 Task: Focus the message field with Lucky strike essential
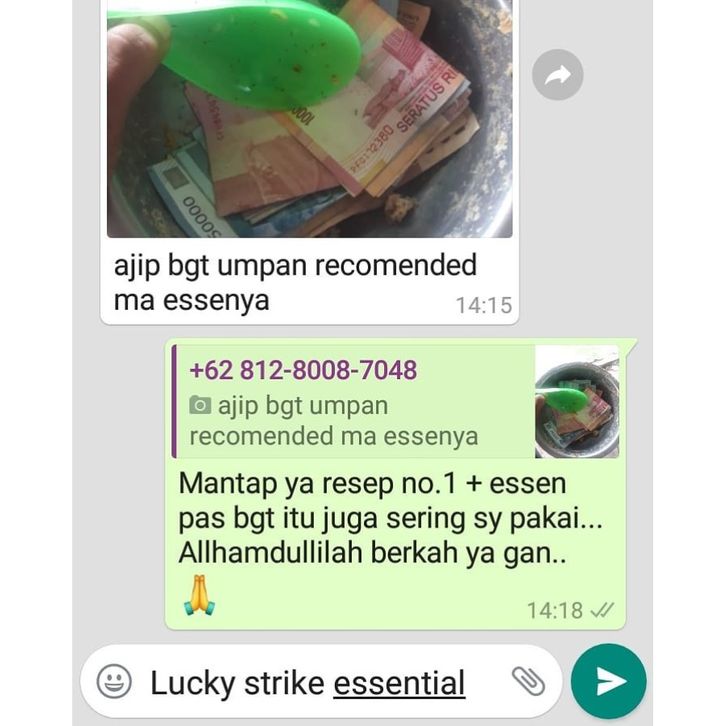(320, 684)
